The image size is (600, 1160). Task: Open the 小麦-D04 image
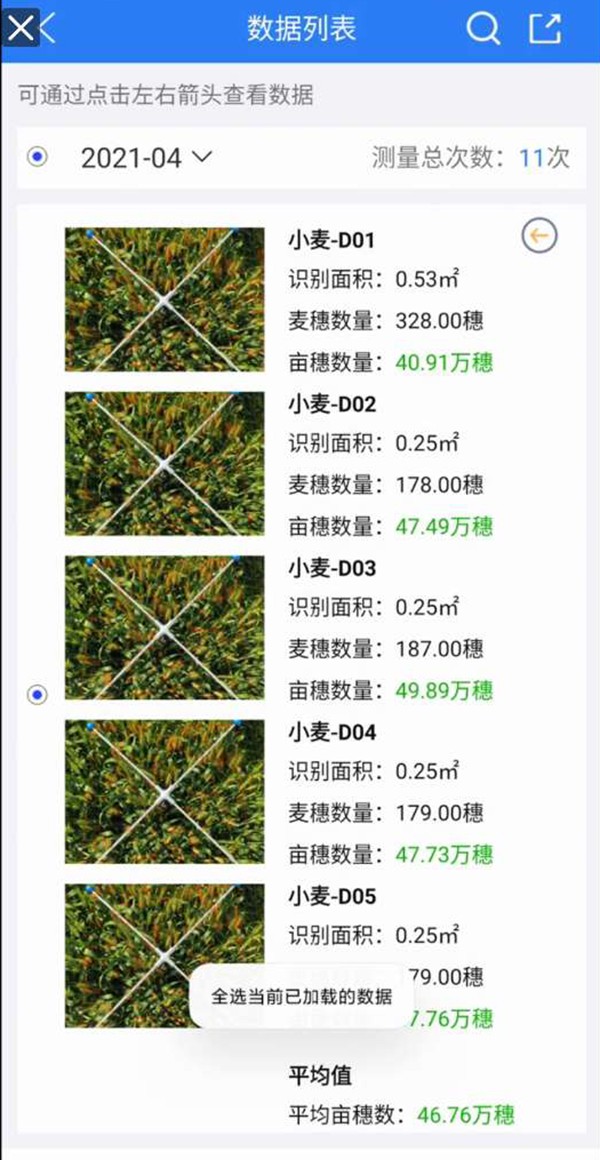(165, 791)
